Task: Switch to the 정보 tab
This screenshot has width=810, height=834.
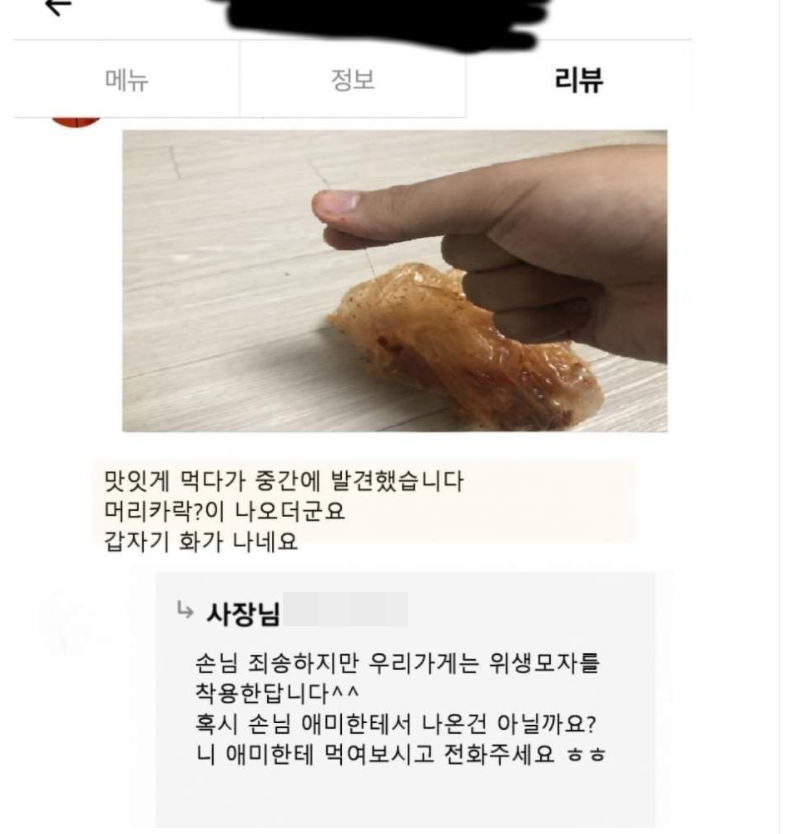Action: (x=352, y=81)
